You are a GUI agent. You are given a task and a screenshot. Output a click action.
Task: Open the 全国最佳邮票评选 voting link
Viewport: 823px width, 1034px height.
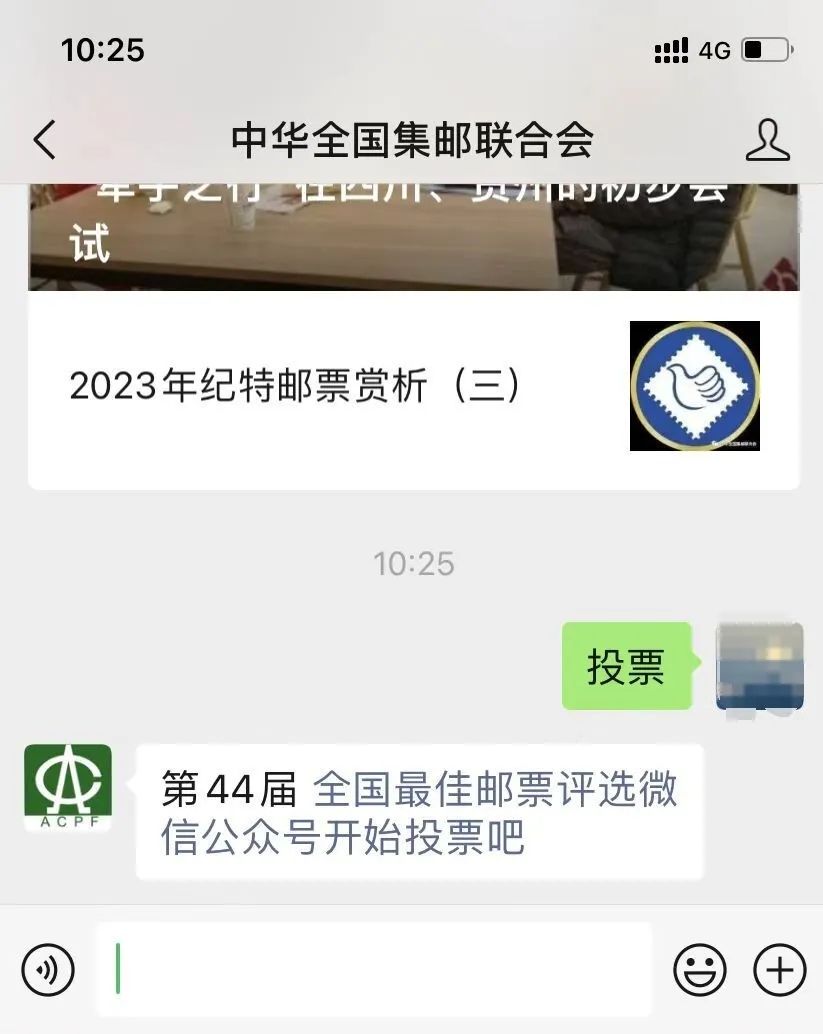tap(495, 791)
